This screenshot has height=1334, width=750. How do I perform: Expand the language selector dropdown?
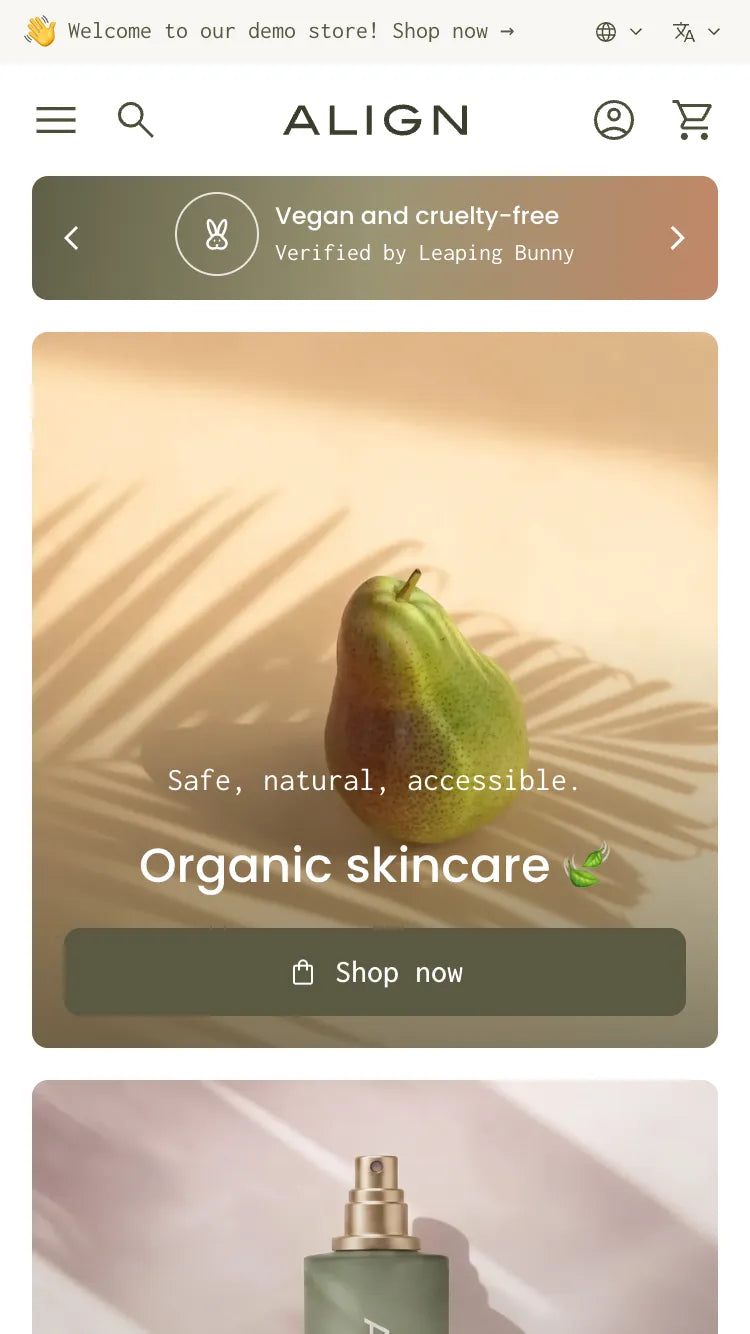pyautogui.click(x=697, y=32)
